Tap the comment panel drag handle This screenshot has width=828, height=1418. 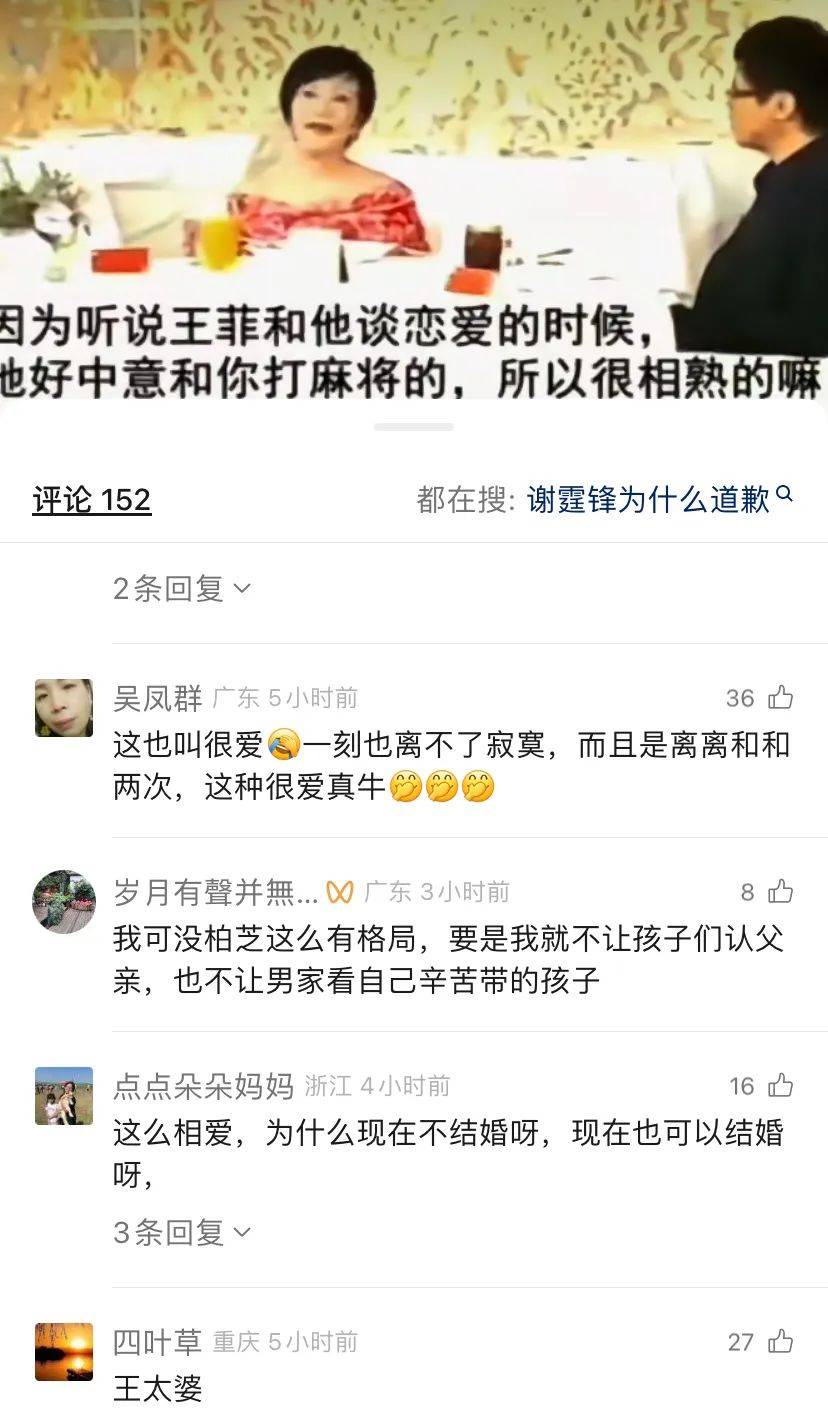(414, 427)
